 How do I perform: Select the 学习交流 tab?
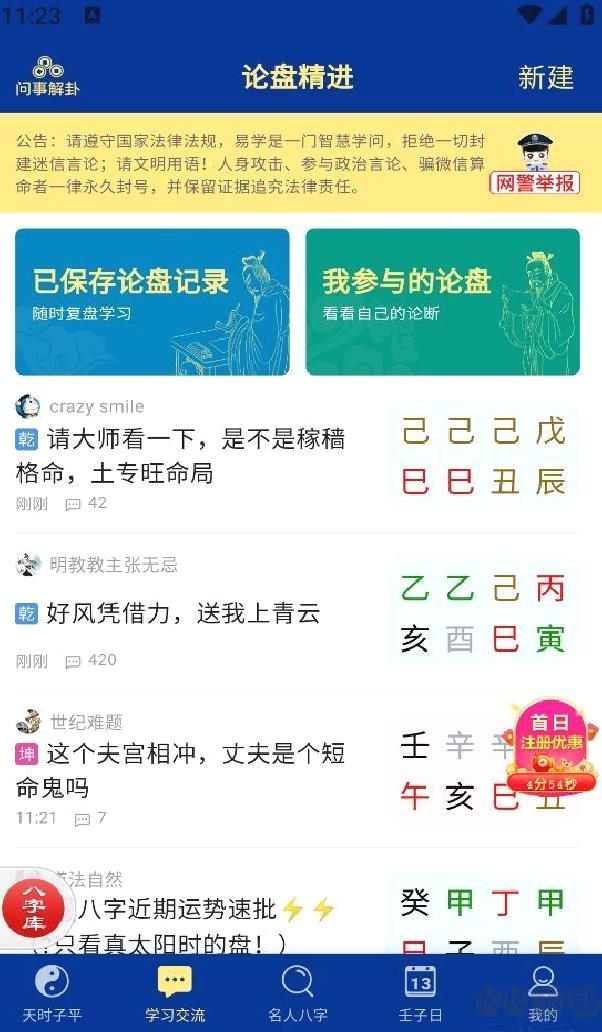pyautogui.click(x=175, y=993)
